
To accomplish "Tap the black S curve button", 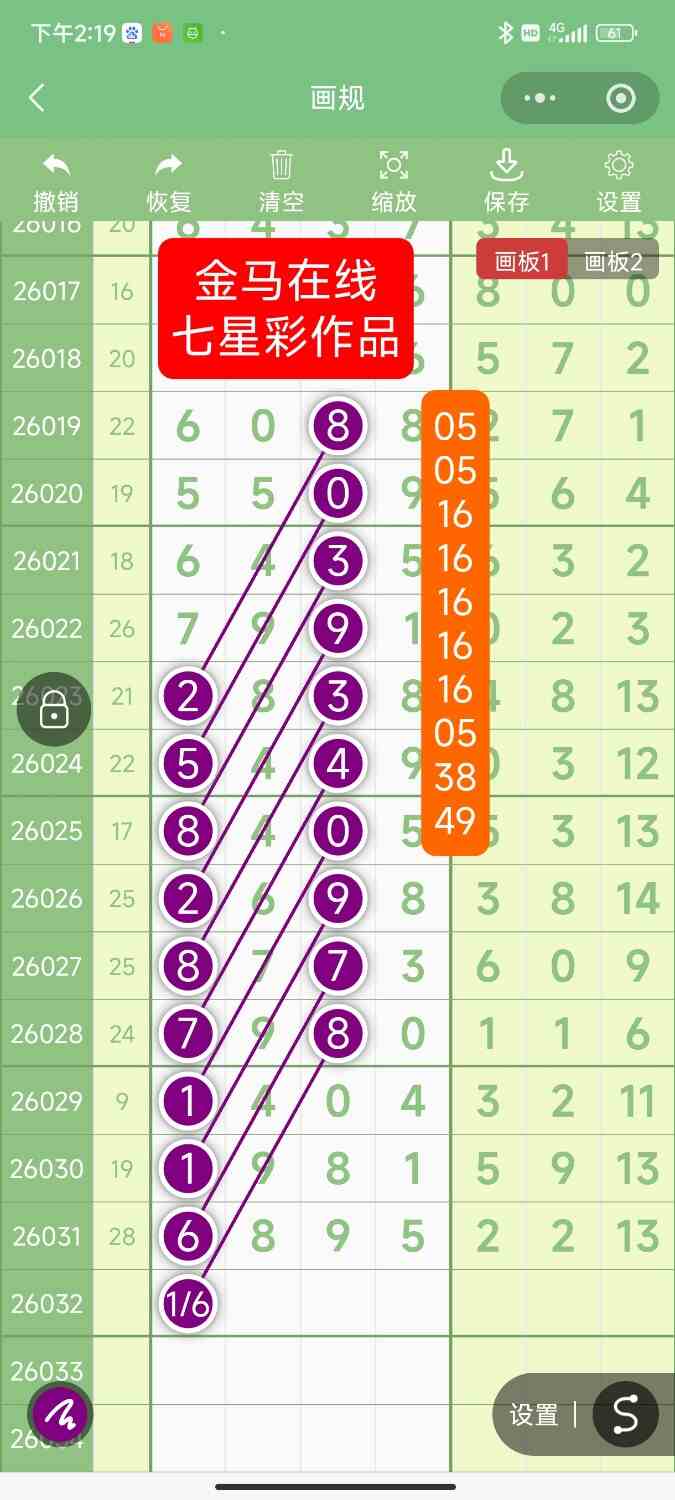I will tap(625, 1414).
